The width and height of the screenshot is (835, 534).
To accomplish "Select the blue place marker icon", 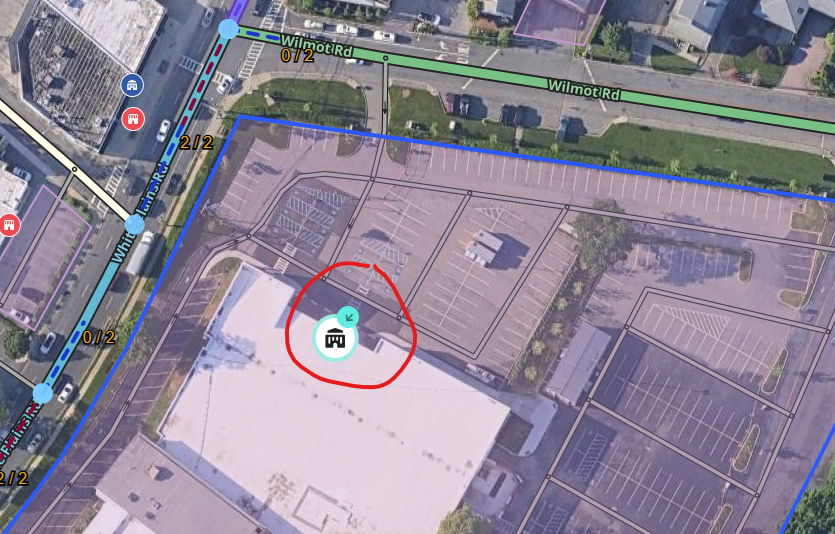I will coord(131,86).
